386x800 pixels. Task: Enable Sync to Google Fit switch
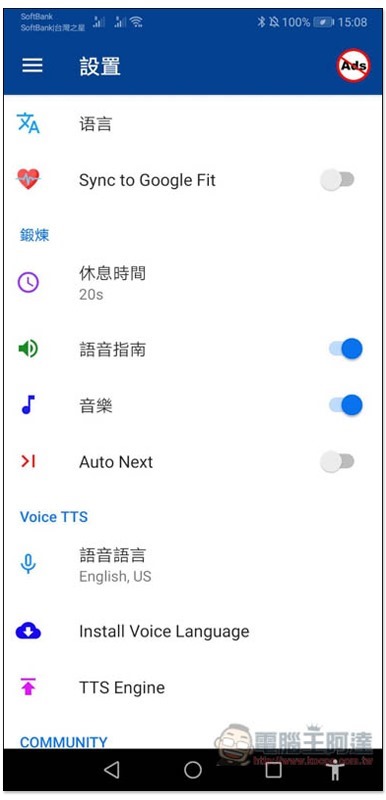coord(337,180)
